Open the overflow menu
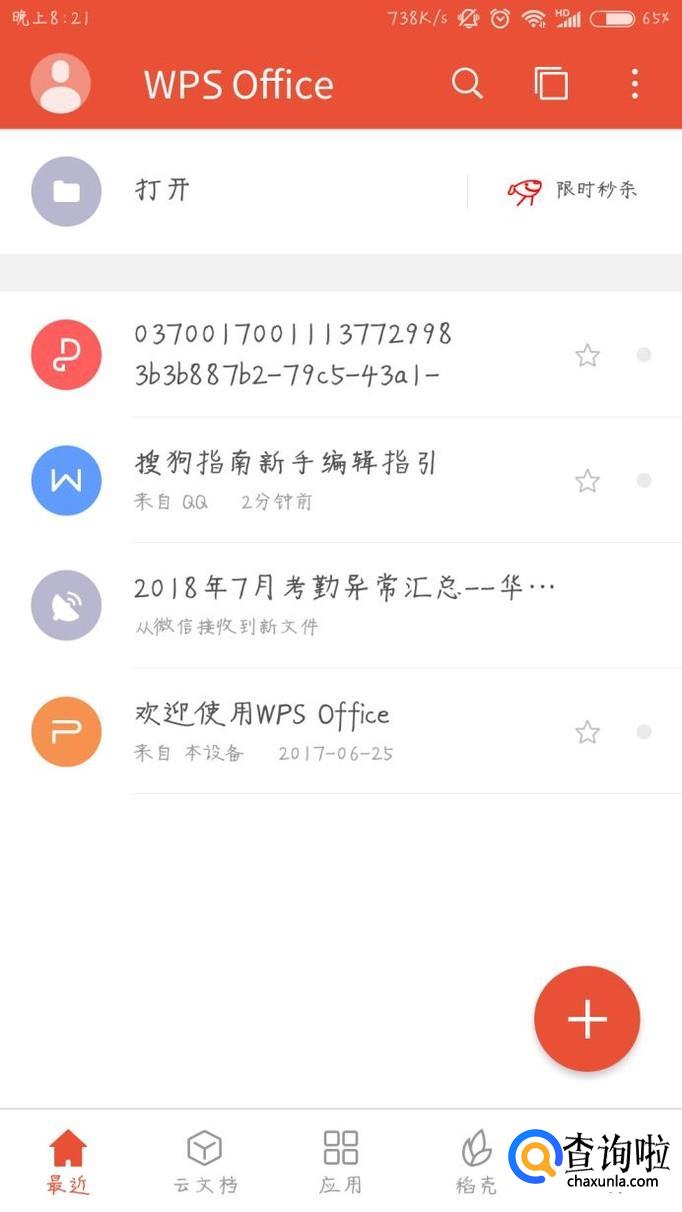The width and height of the screenshot is (682, 1212). [634, 83]
